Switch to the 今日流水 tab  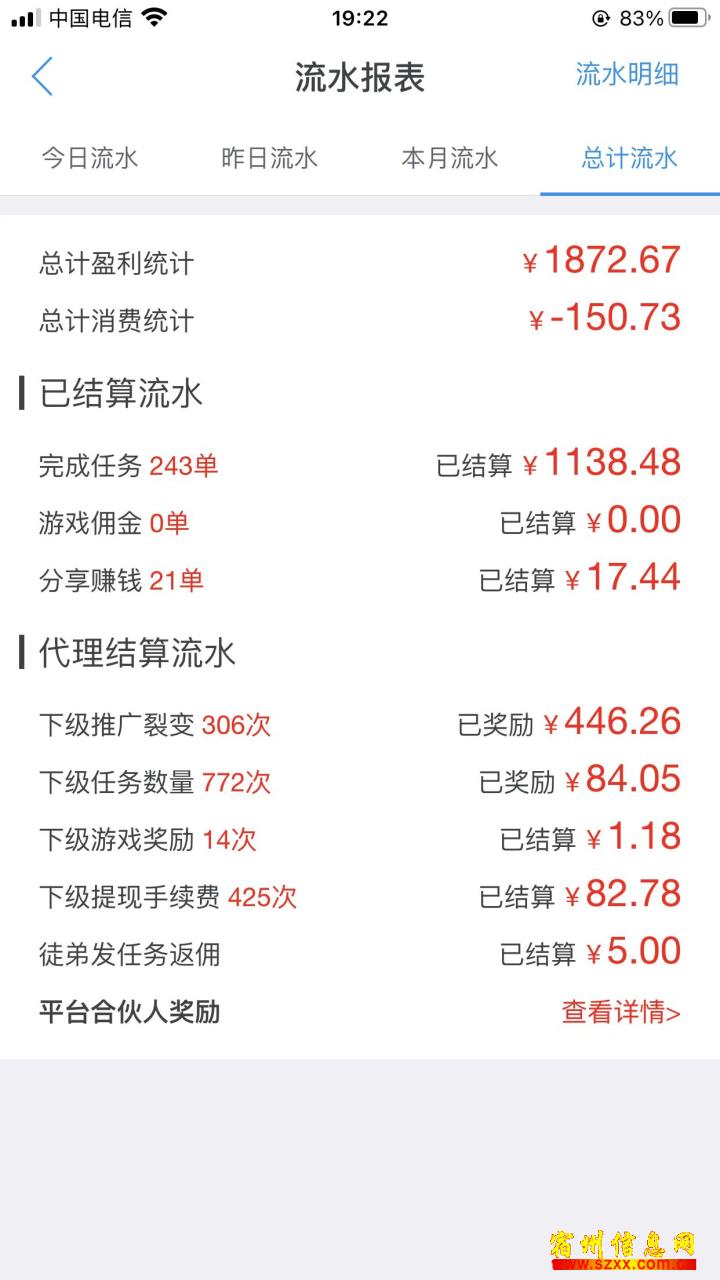(x=90, y=158)
